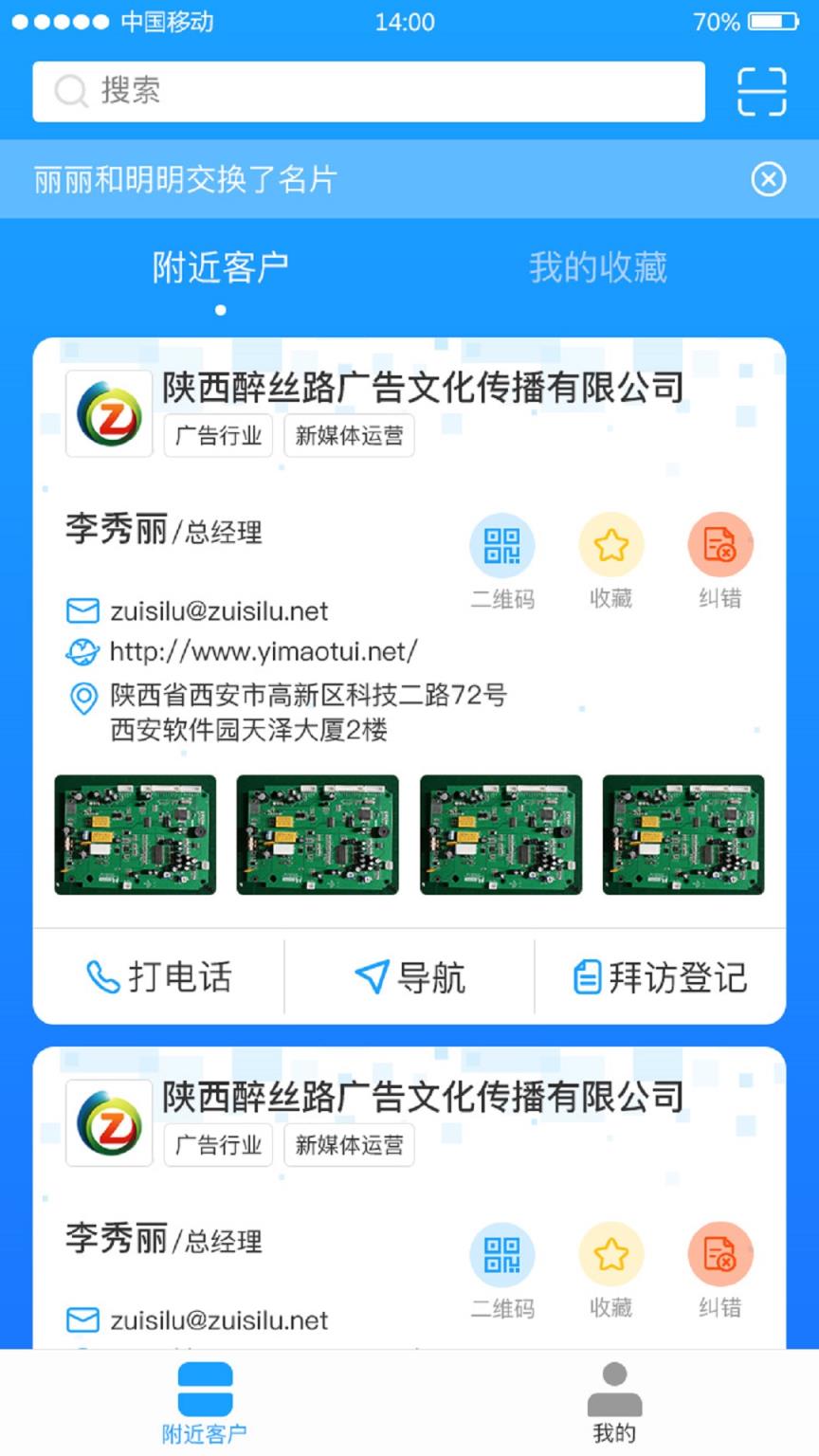Open the http://www.yimaotui.net/ website link
The height and width of the screenshot is (1456, 819).
263,652
